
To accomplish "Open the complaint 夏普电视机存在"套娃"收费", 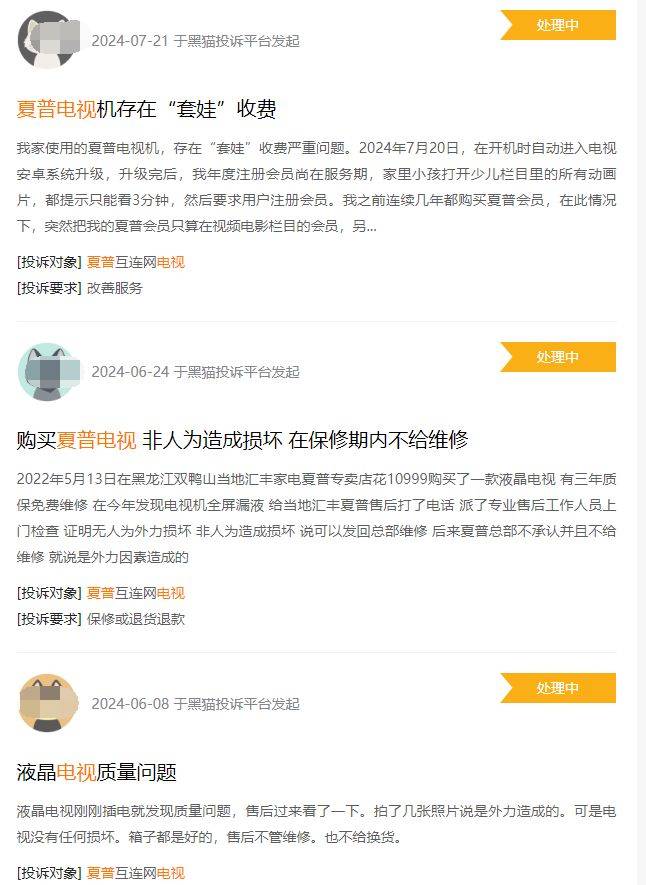I will (x=146, y=109).
